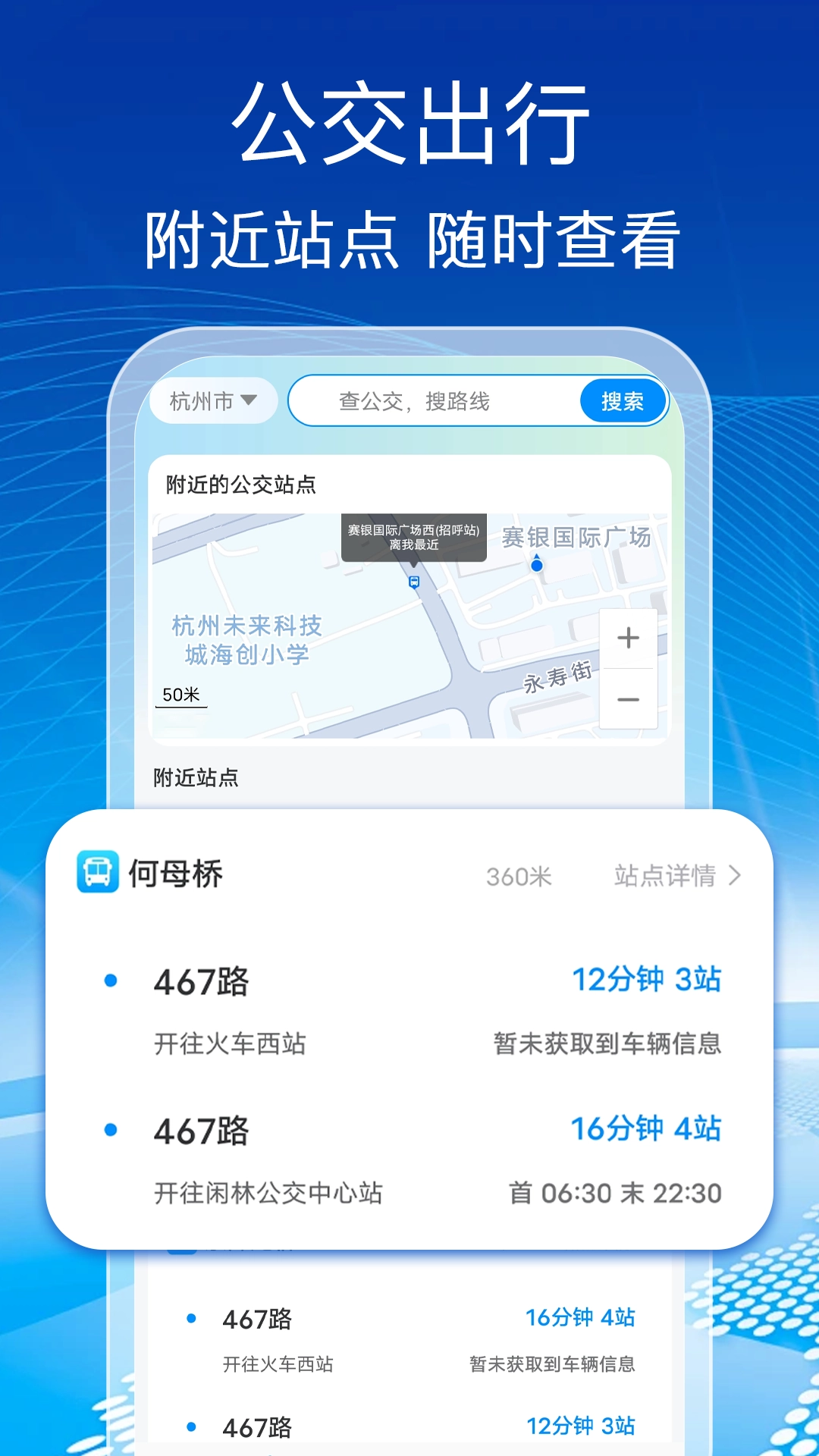Image resolution: width=819 pixels, height=1456 pixels.
Task: Tap the blue location dot near 赛银国际广场
Action: point(536,564)
